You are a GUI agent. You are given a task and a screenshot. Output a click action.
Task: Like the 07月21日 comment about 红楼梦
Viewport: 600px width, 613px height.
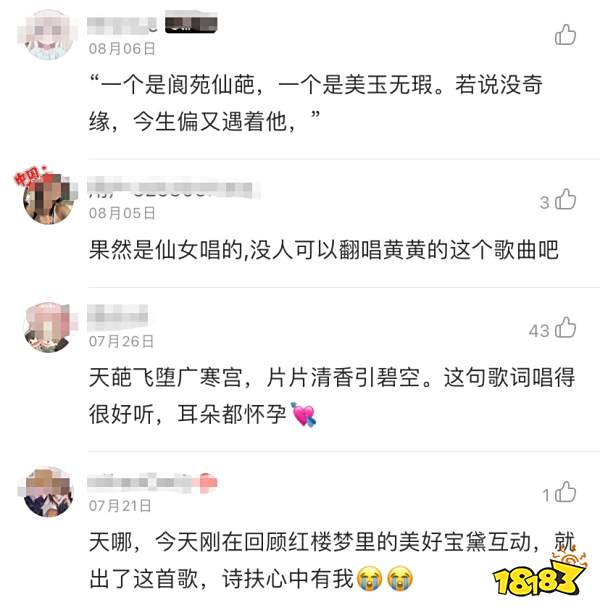click(565, 492)
